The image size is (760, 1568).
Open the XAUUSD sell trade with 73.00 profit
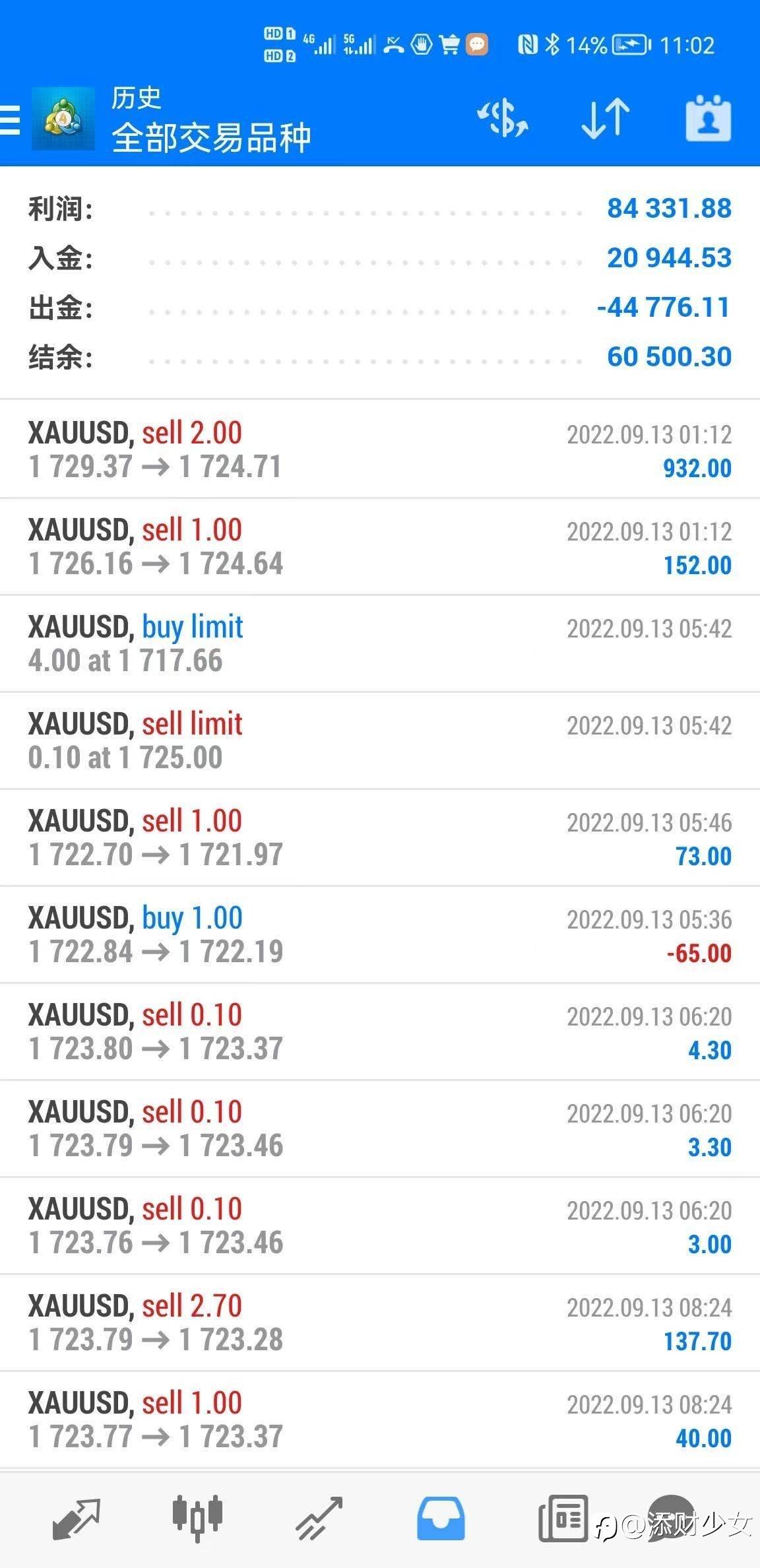click(379, 837)
